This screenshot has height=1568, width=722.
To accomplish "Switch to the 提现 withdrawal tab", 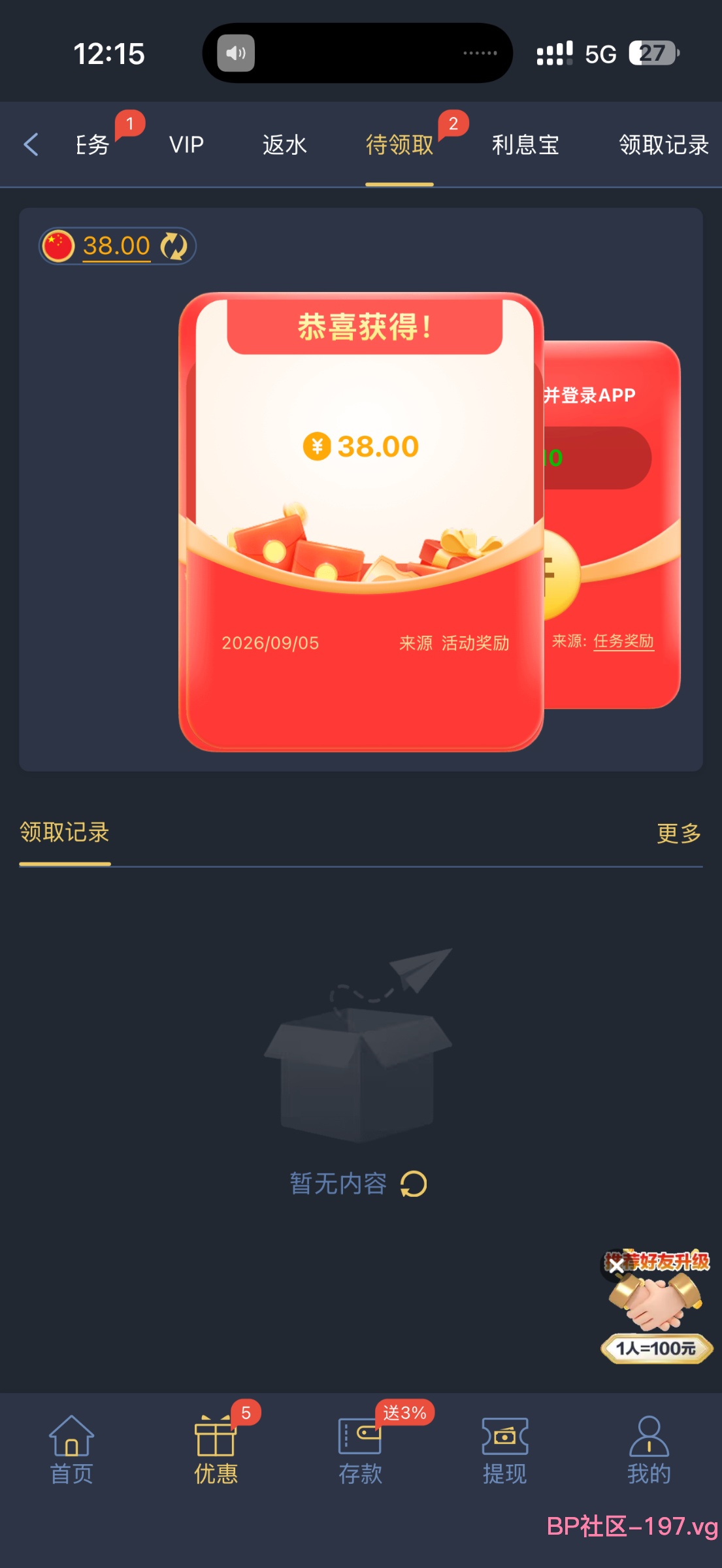I will pyautogui.click(x=505, y=1449).
